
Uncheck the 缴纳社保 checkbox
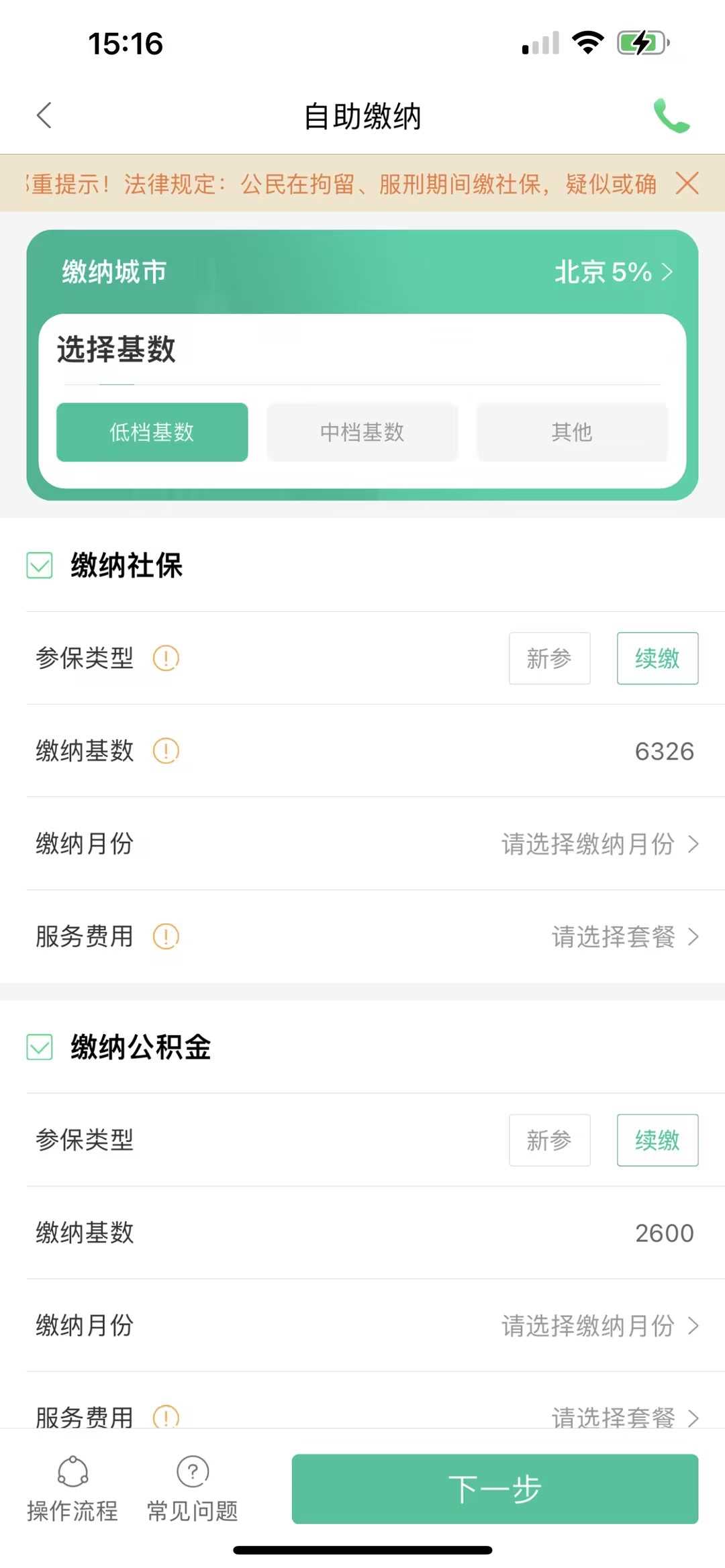(40, 565)
